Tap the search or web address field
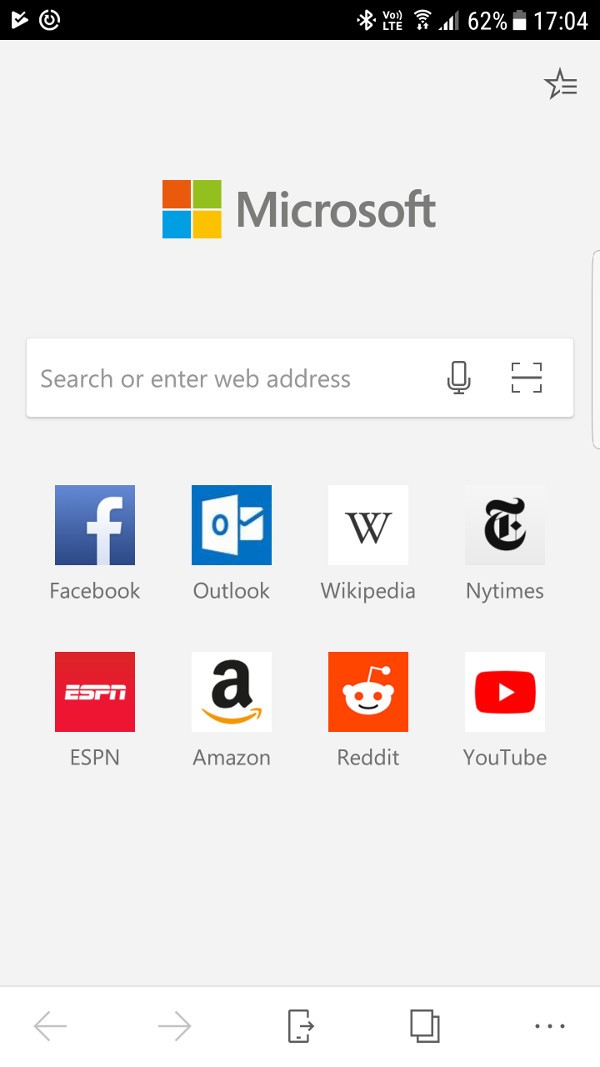This screenshot has width=600, height=1067. pos(299,378)
